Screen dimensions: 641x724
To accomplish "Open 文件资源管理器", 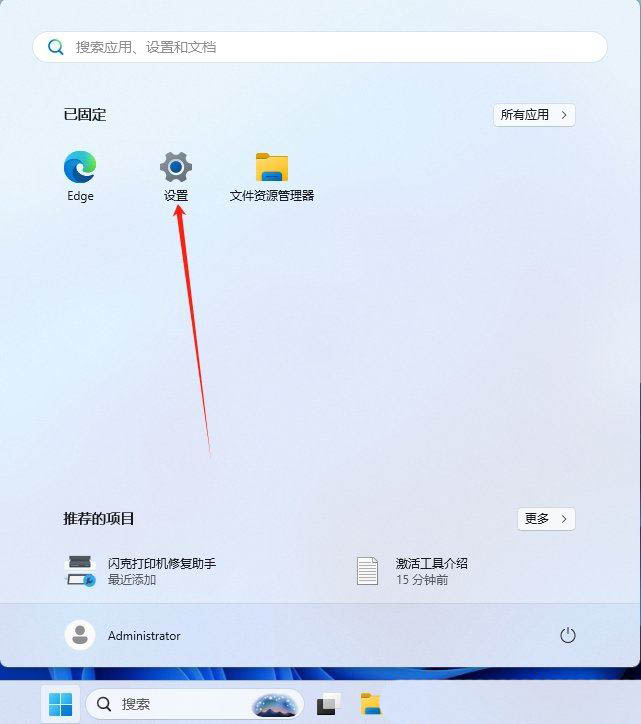I will (272, 176).
